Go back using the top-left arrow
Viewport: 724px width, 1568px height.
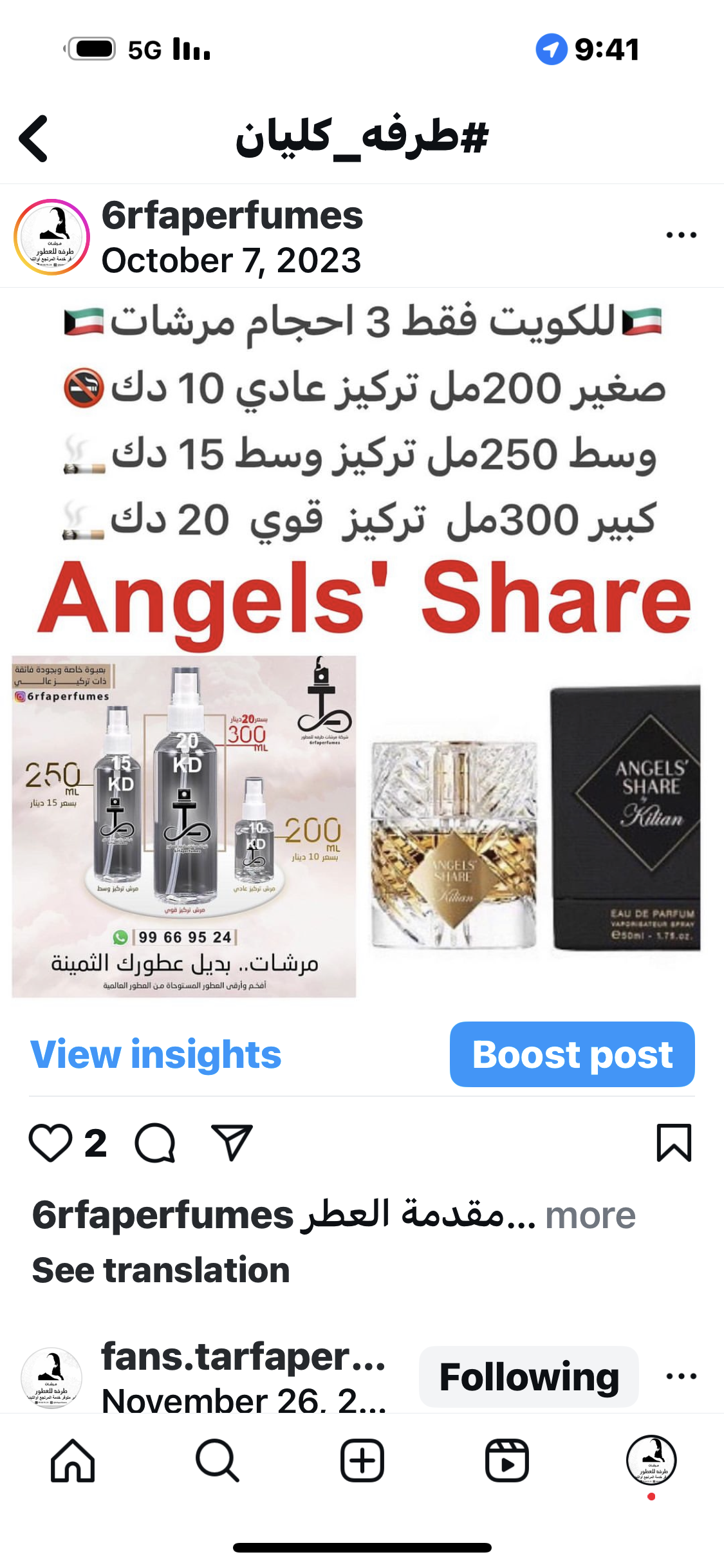coord(33,138)
